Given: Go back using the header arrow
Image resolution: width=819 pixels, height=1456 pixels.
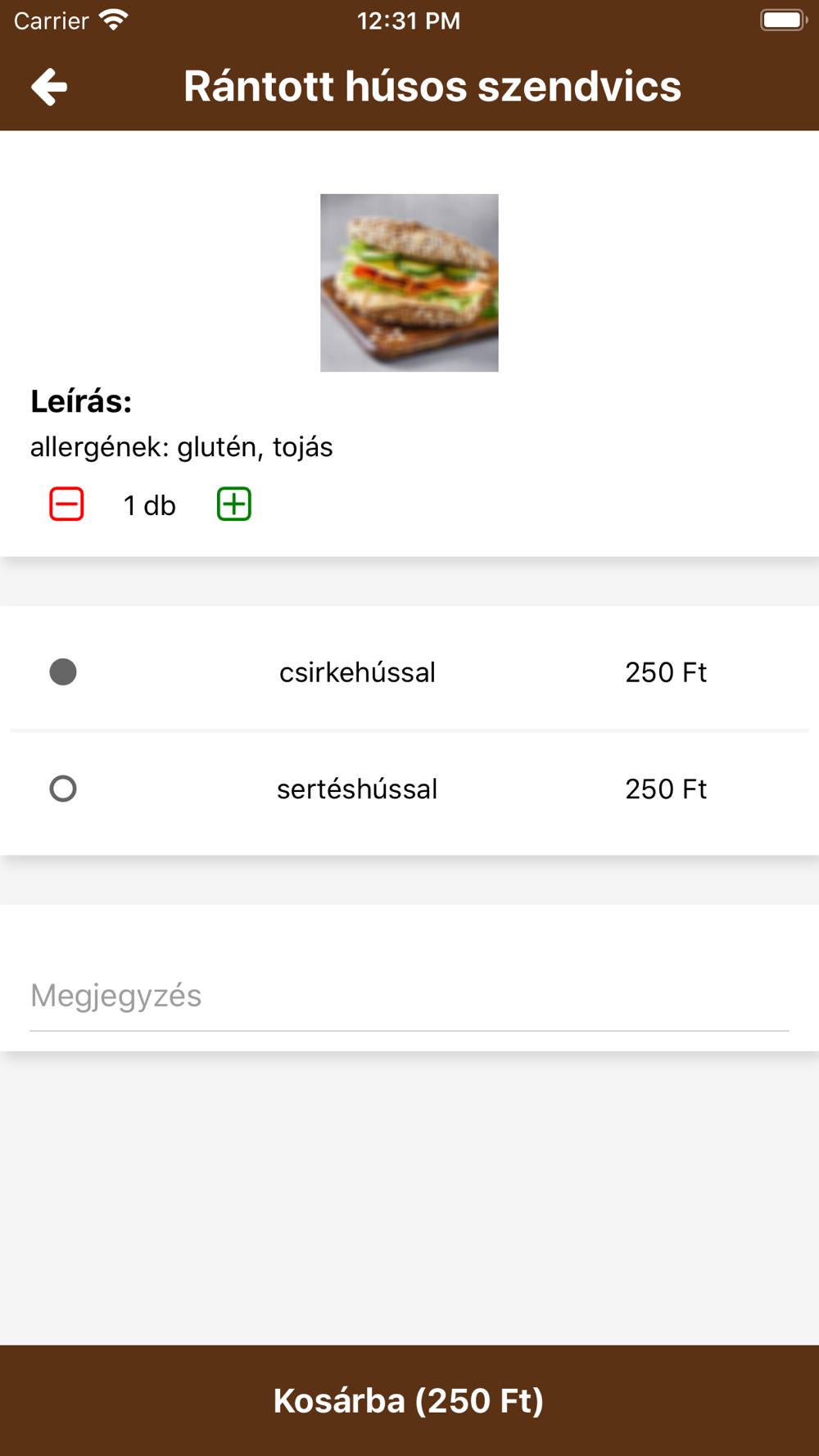Looking at the screenshot, I should 49,87.
